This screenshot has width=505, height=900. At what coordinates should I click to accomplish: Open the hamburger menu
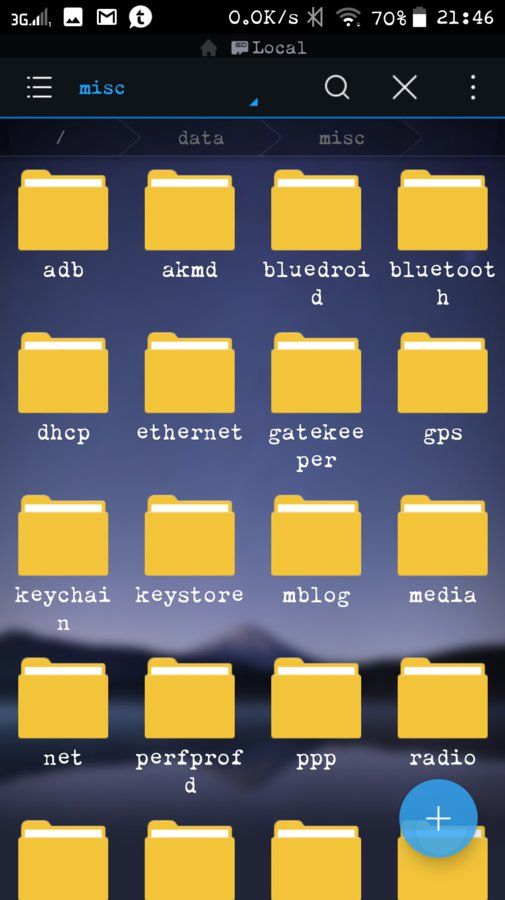(x=40, y=88)
